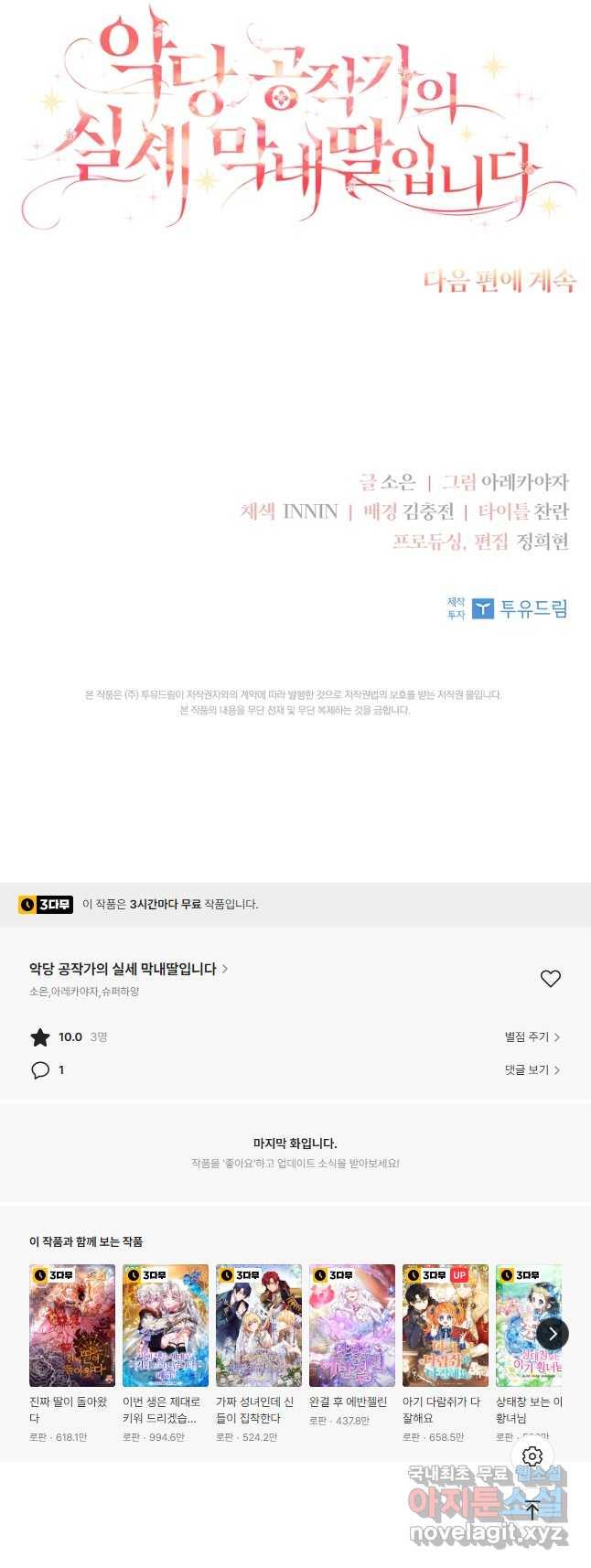Open 댓글 보기 to view comments

[x=532, y=1069]
